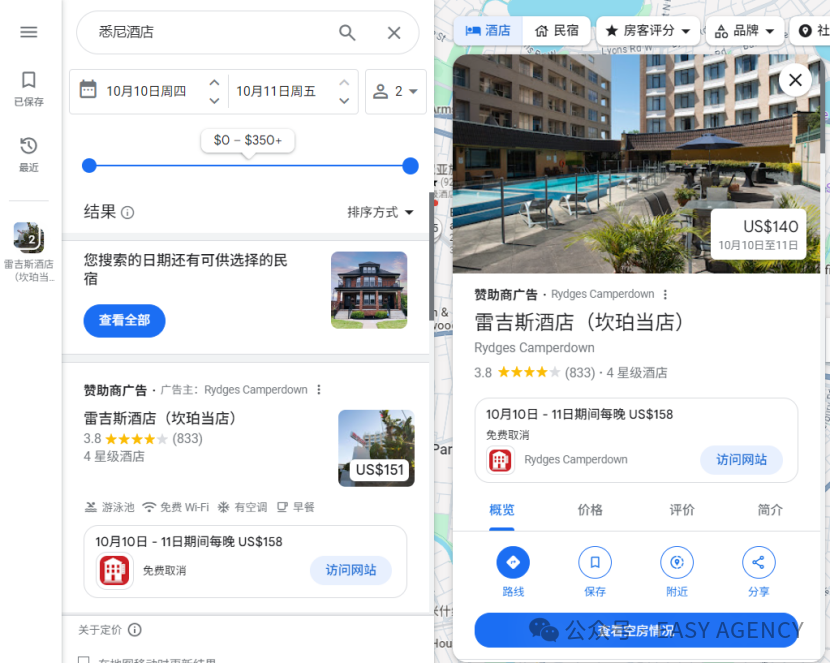Open the 最近 recent history

(28, 153)
